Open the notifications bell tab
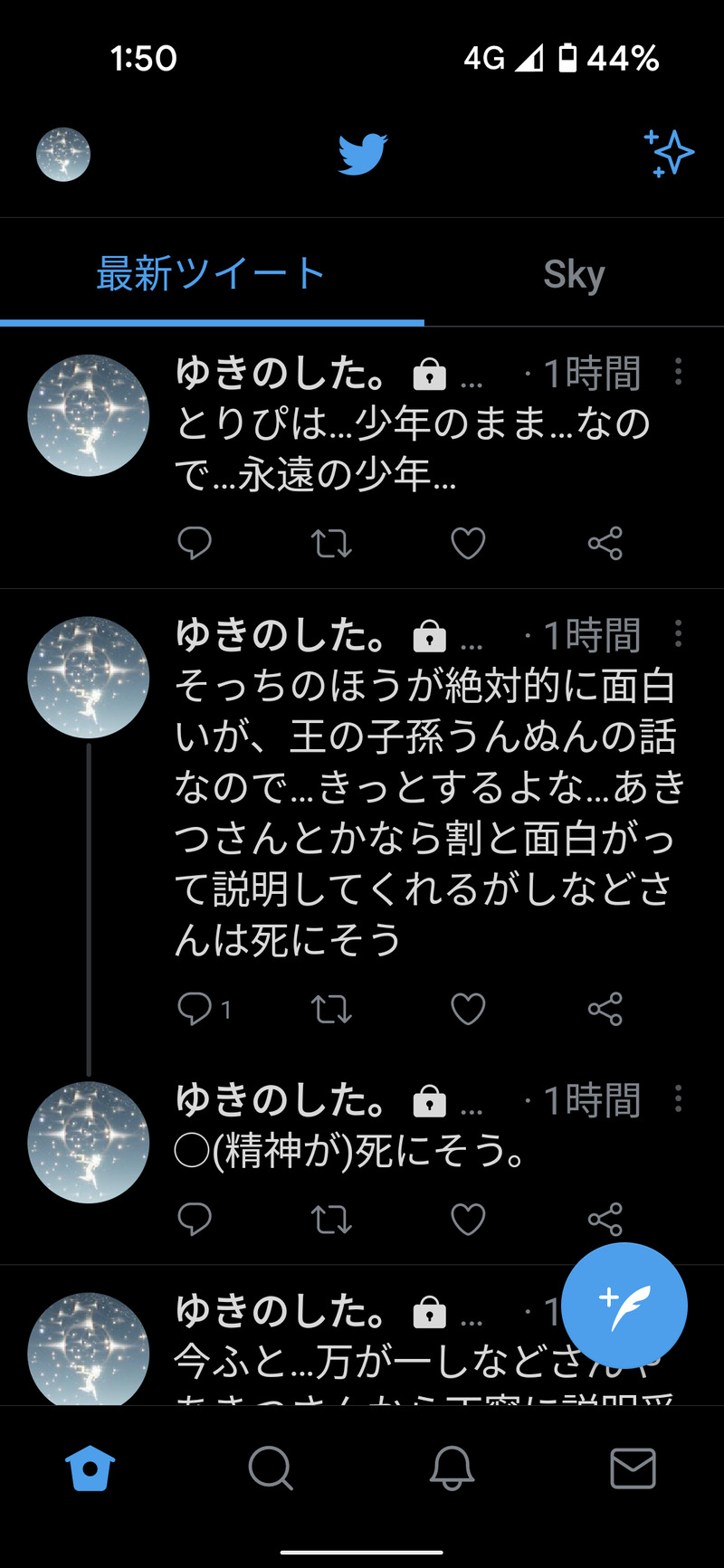This screenshot has height=1568, width=724. [x=452, y=1468]
